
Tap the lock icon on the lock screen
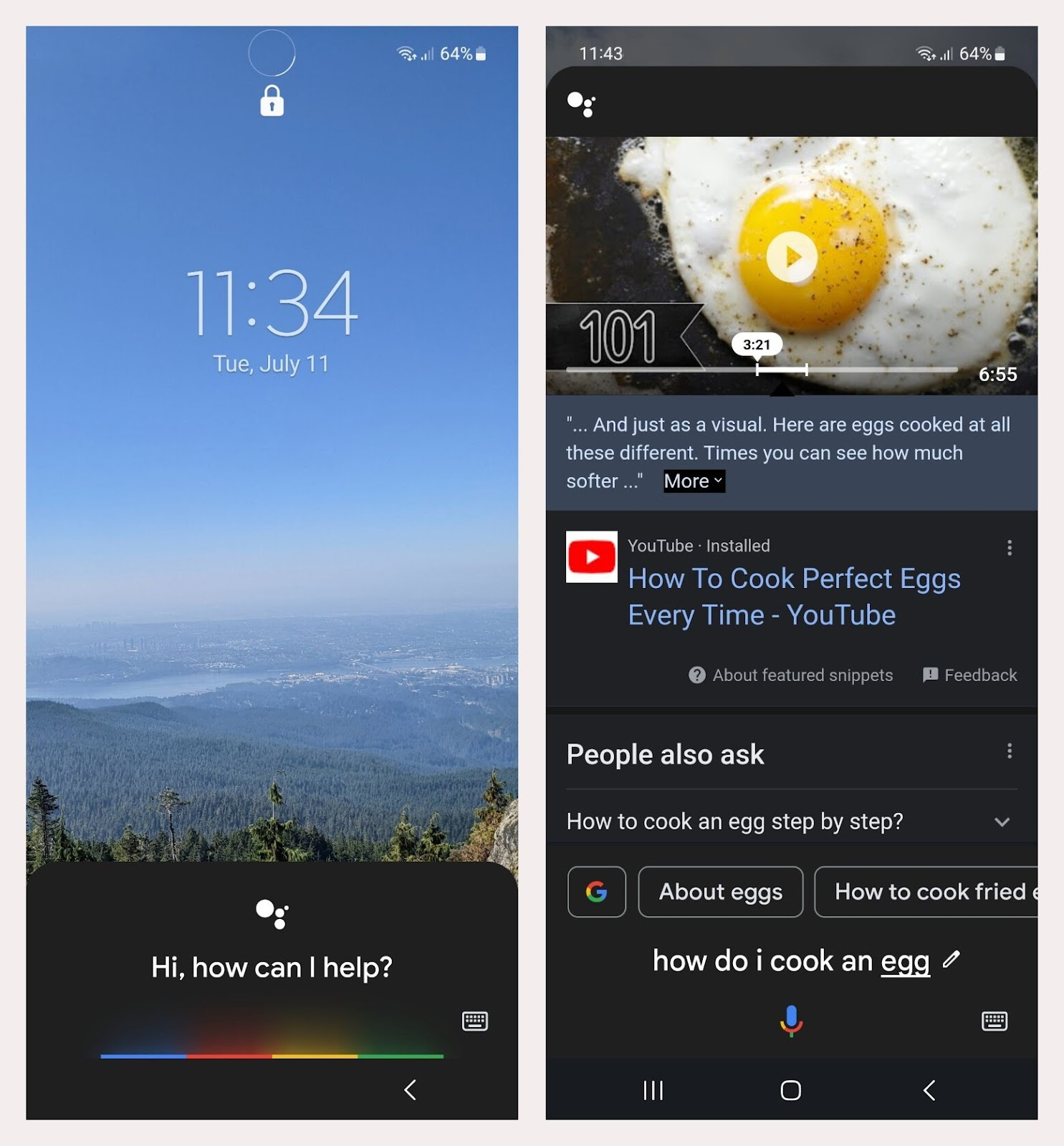[x=272, y=101]
